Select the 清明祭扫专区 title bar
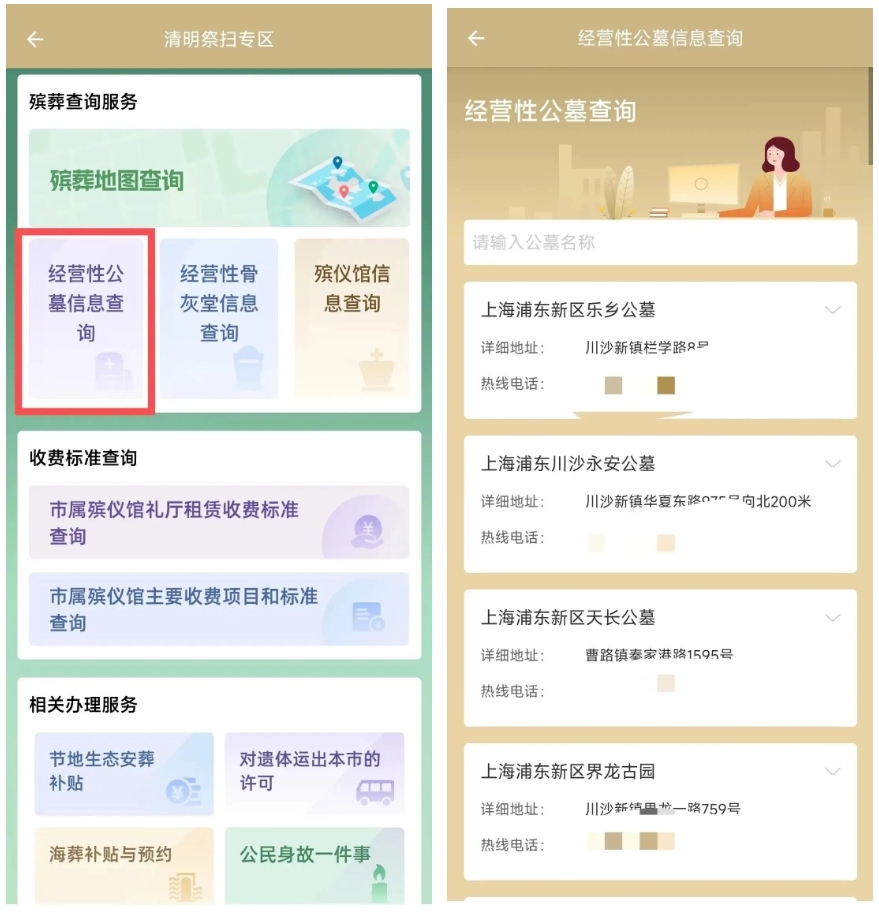879x913 pixels. [218, 38]
